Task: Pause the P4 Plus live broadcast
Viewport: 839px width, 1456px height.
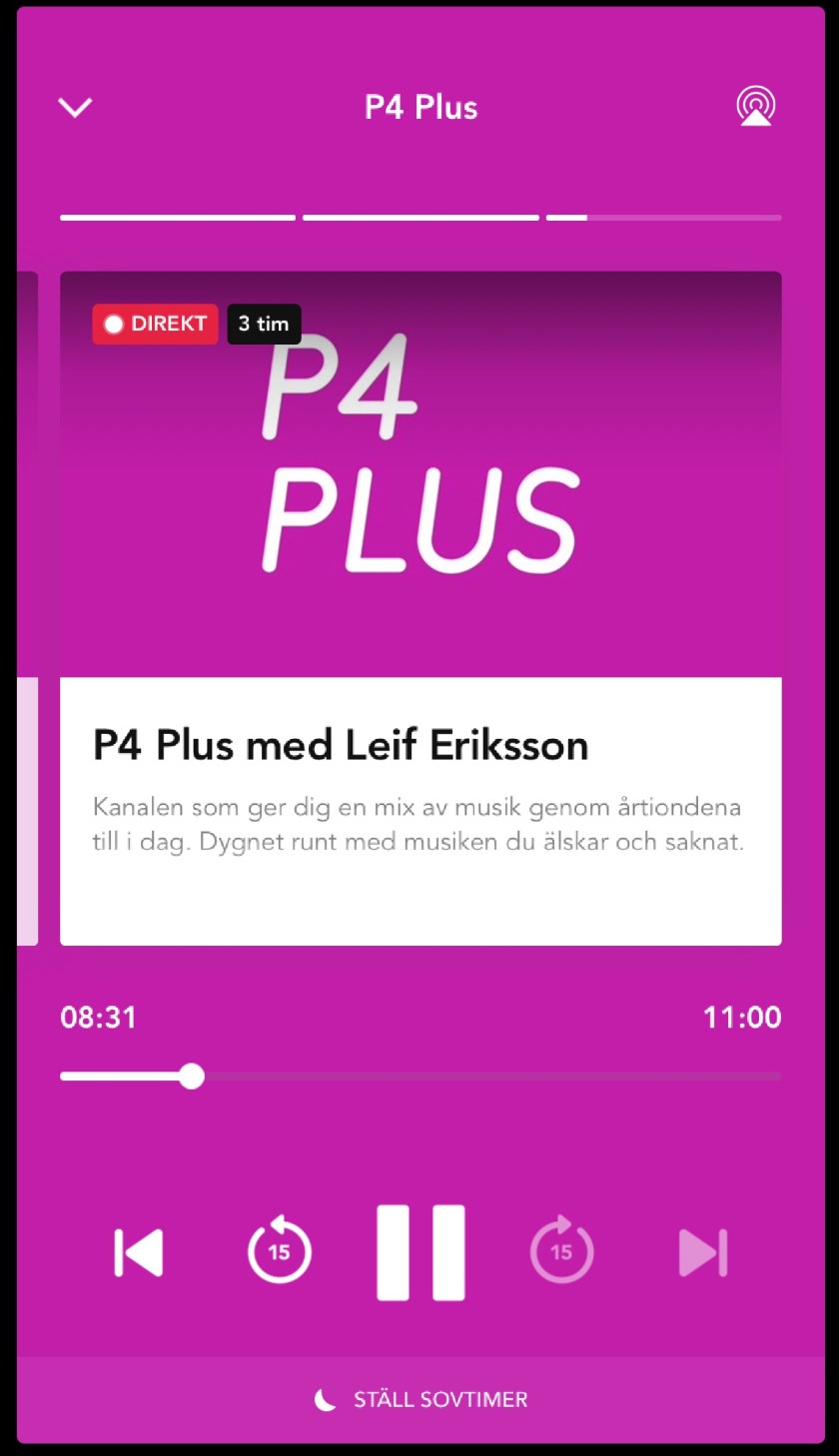Action: 420,1252
